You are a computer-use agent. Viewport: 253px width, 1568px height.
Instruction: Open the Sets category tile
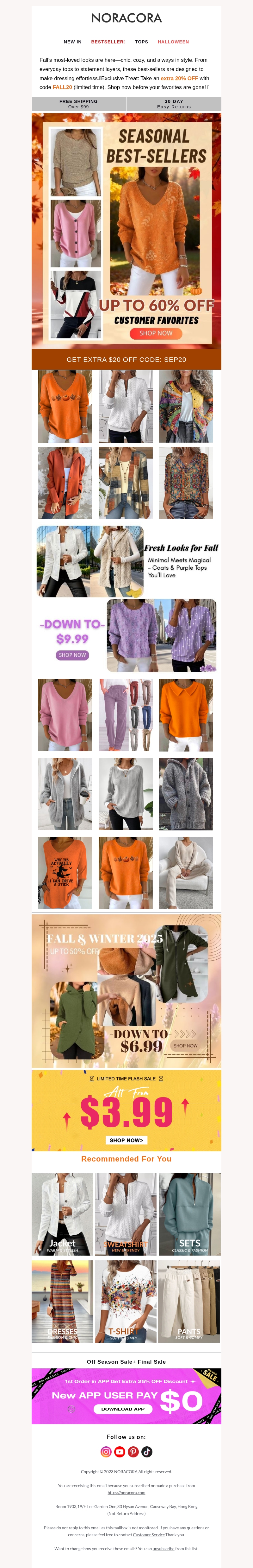click(x=189, y=1214)
